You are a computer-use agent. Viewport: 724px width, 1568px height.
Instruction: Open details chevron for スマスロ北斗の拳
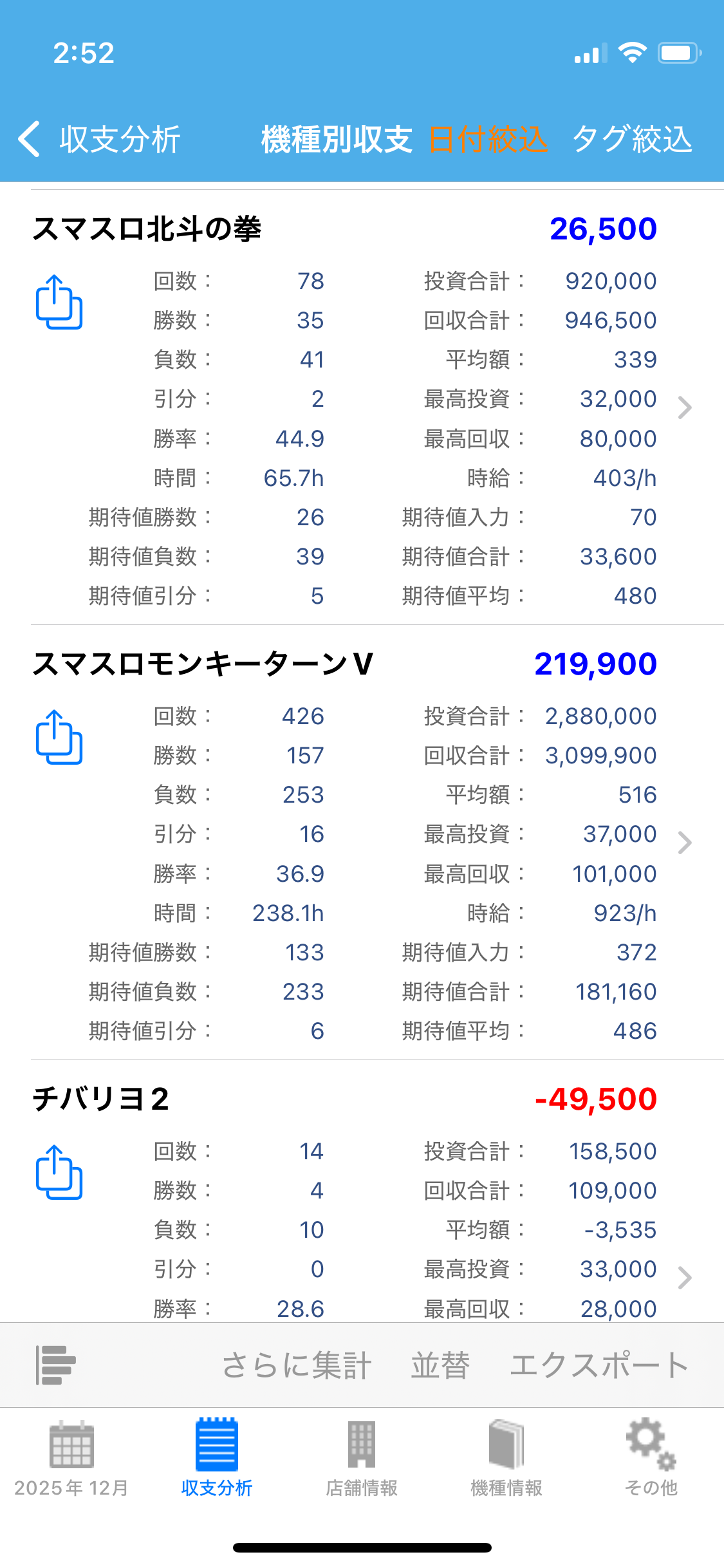[x=685, y=407]
